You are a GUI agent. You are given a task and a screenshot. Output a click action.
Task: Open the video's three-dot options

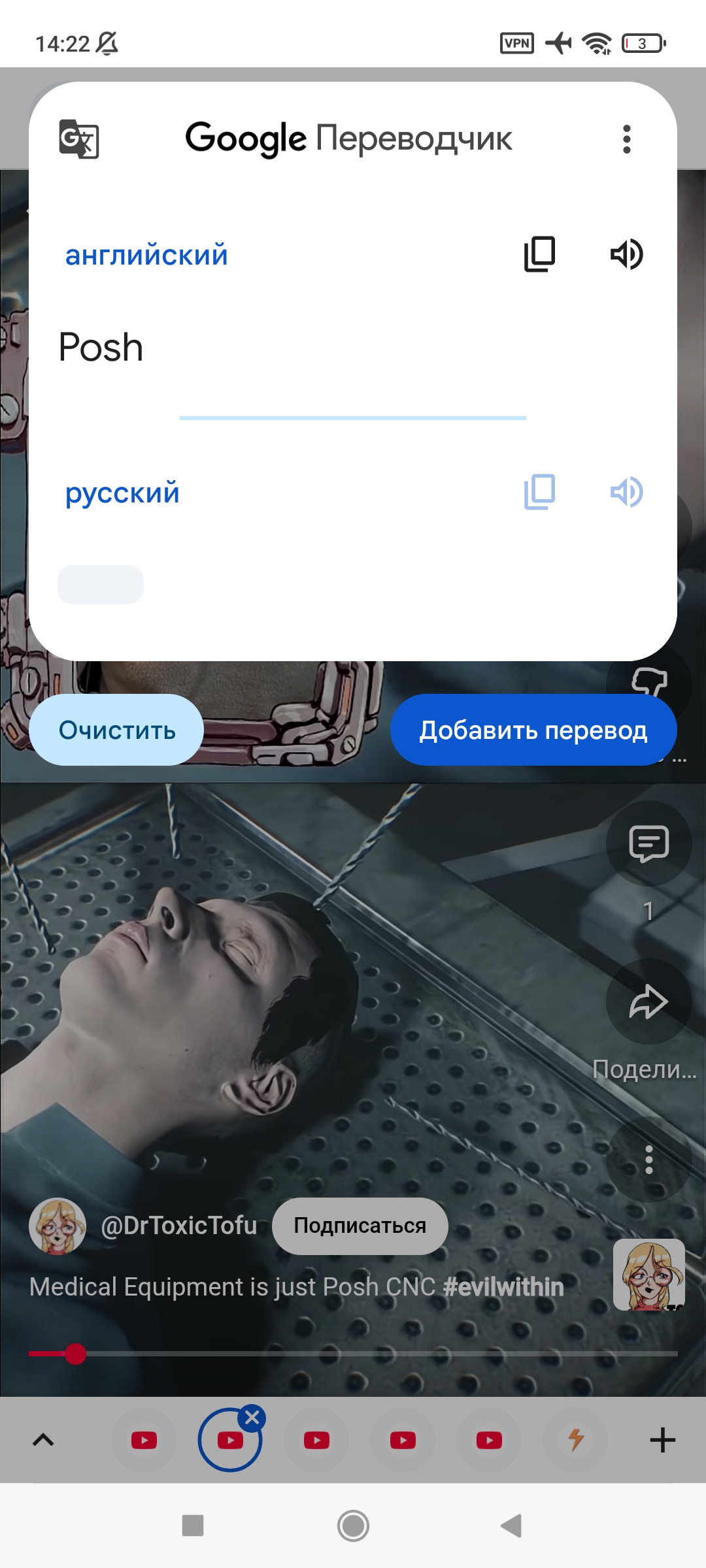[x=648, y=1160]
